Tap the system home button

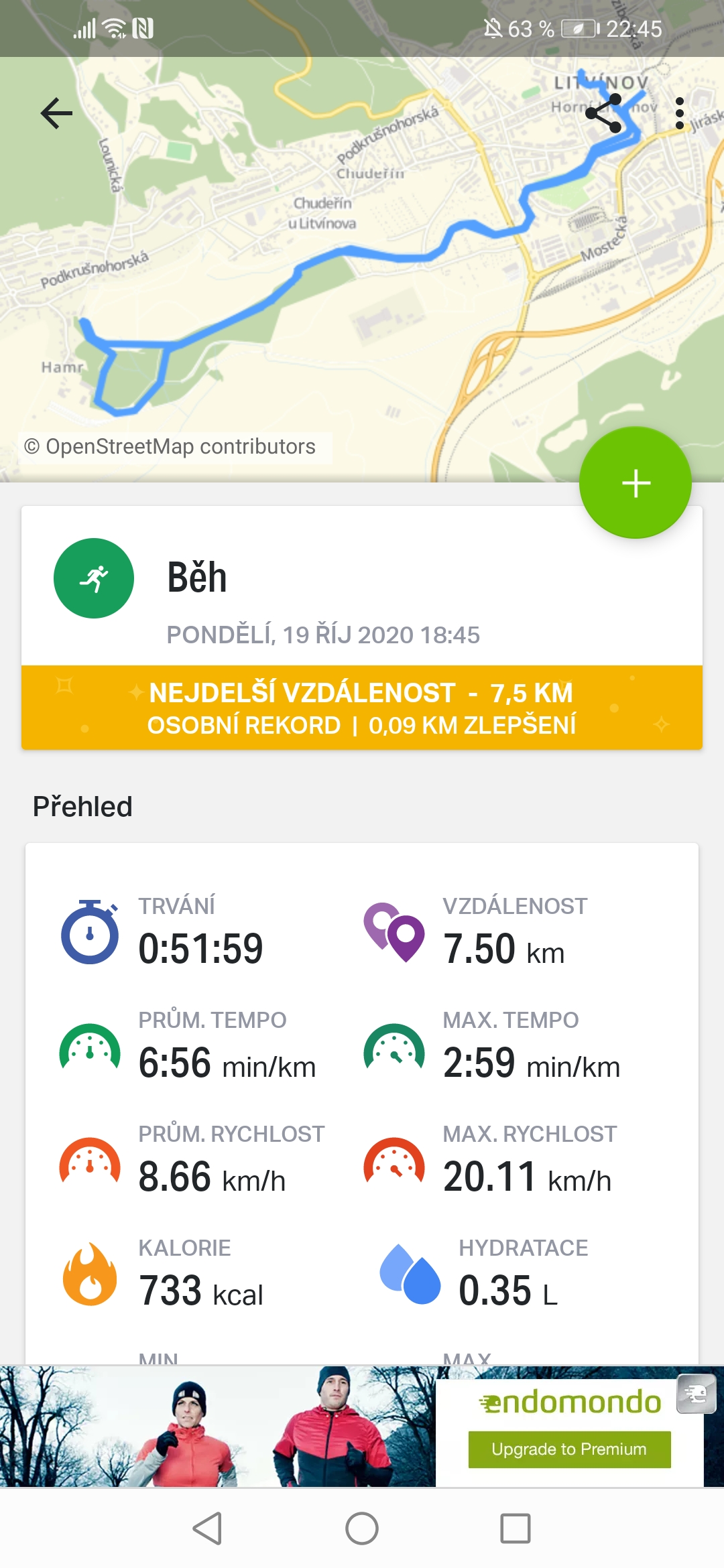tap(362, 1528)
